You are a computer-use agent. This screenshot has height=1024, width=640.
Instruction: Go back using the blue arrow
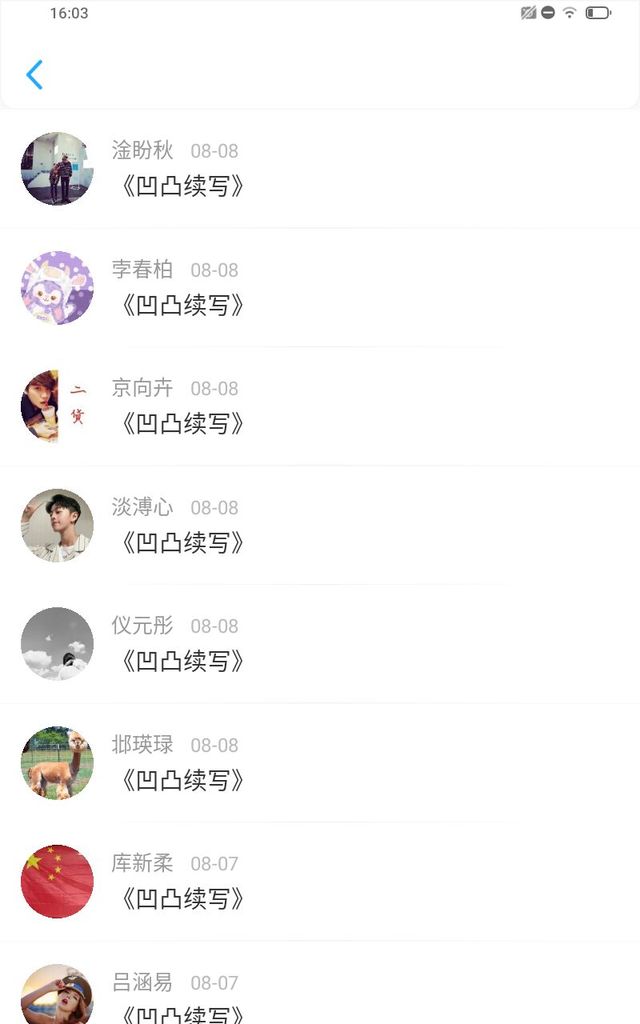(x=35, y=75)
